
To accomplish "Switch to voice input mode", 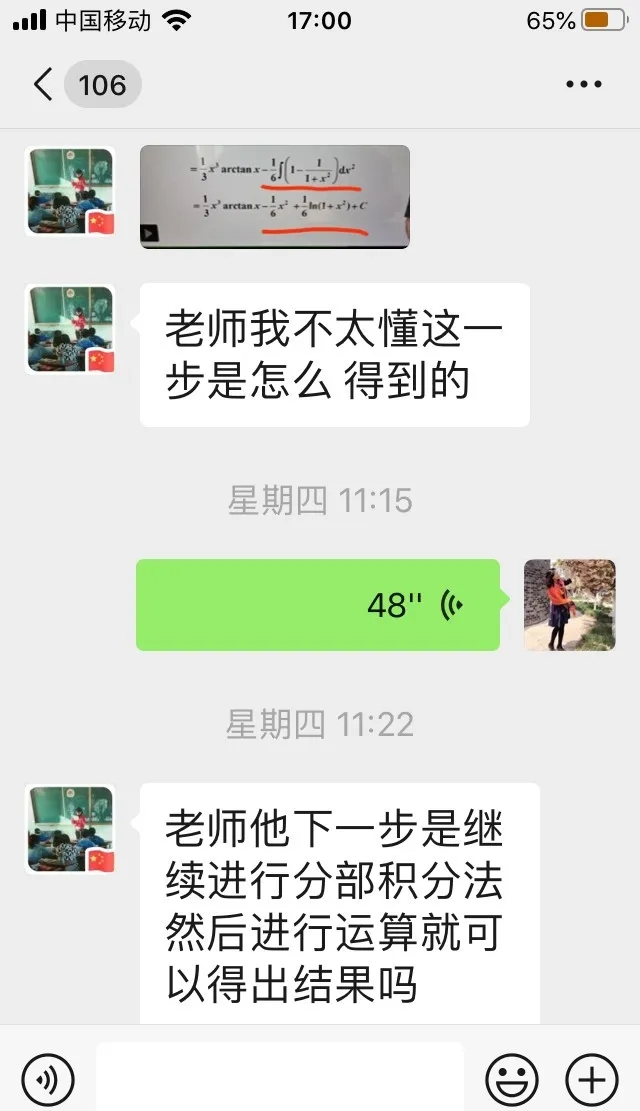I will 47,1080.
